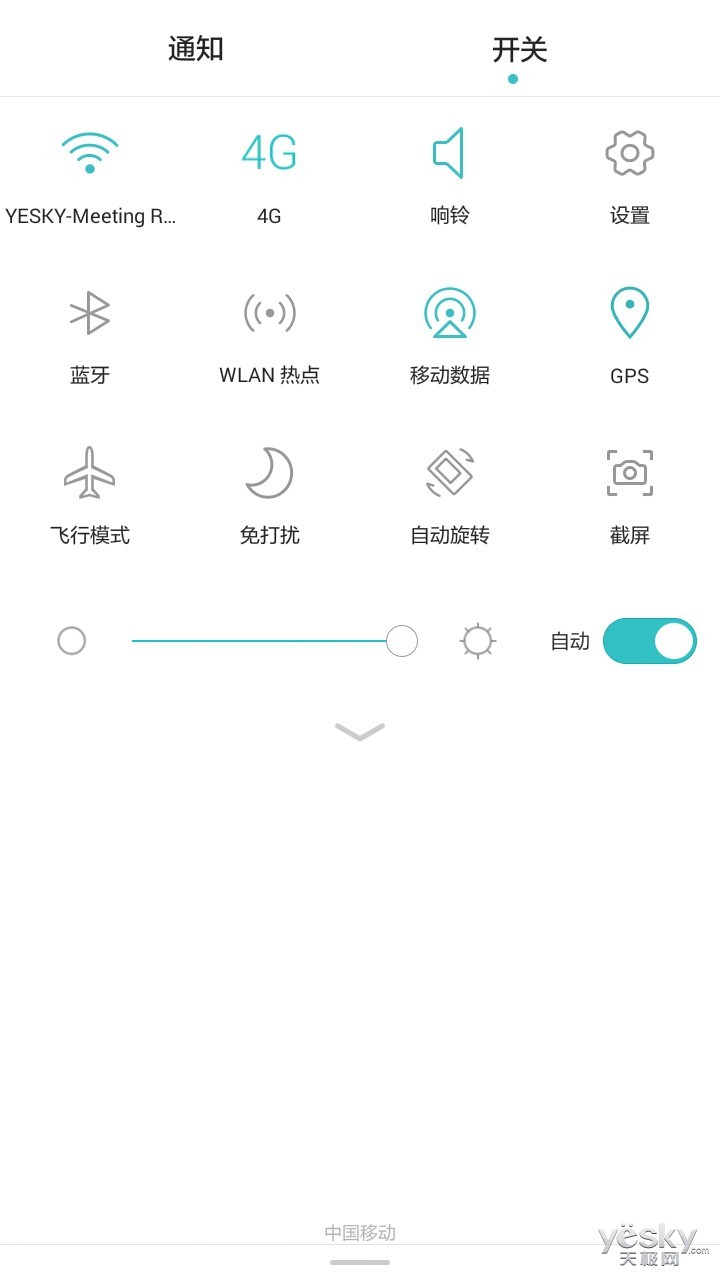The width and height of the screenshot is (720, 1280).
Task: Expand the panel with the down chevron
Action: [x=360, y=732]
